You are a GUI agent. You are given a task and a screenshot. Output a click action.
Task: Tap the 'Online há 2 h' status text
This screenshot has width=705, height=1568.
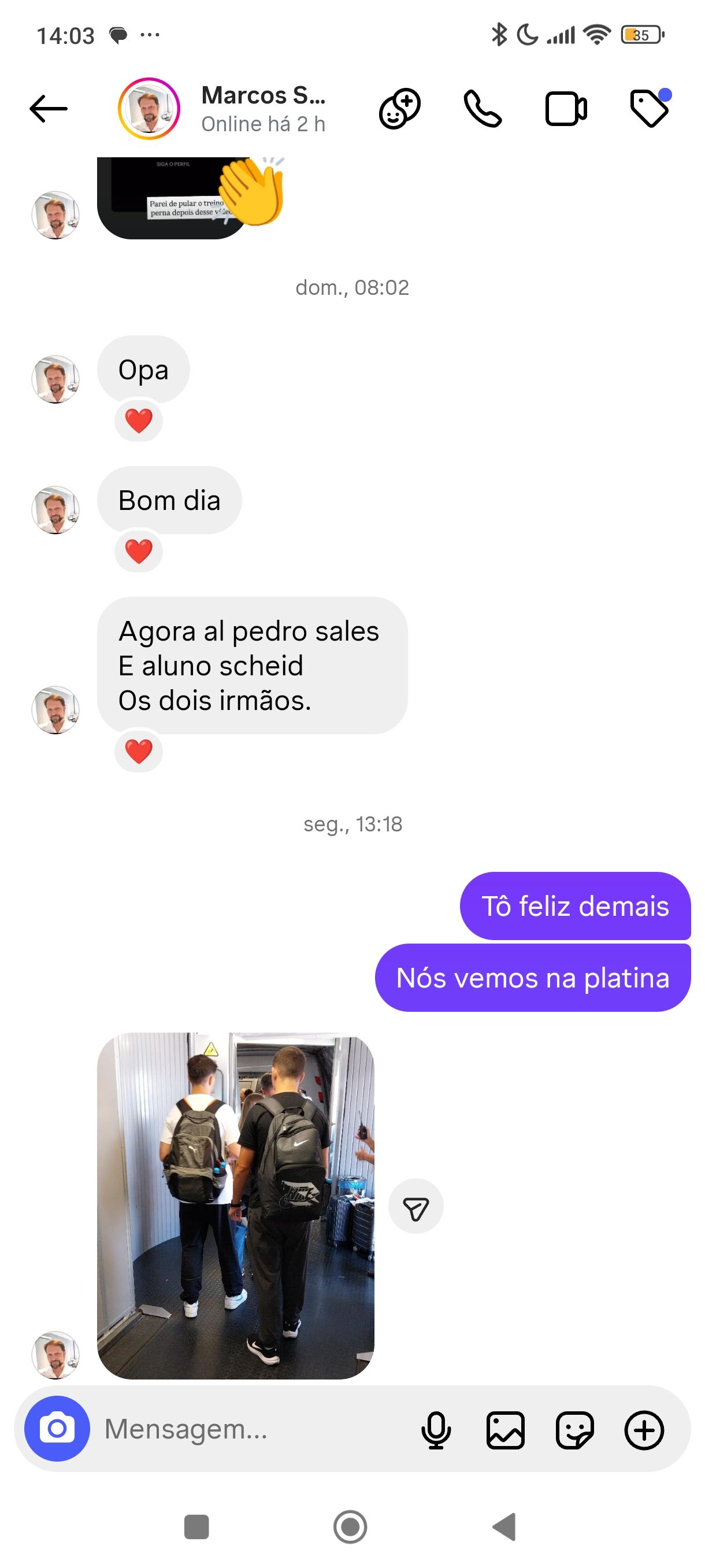coord(263,124)
